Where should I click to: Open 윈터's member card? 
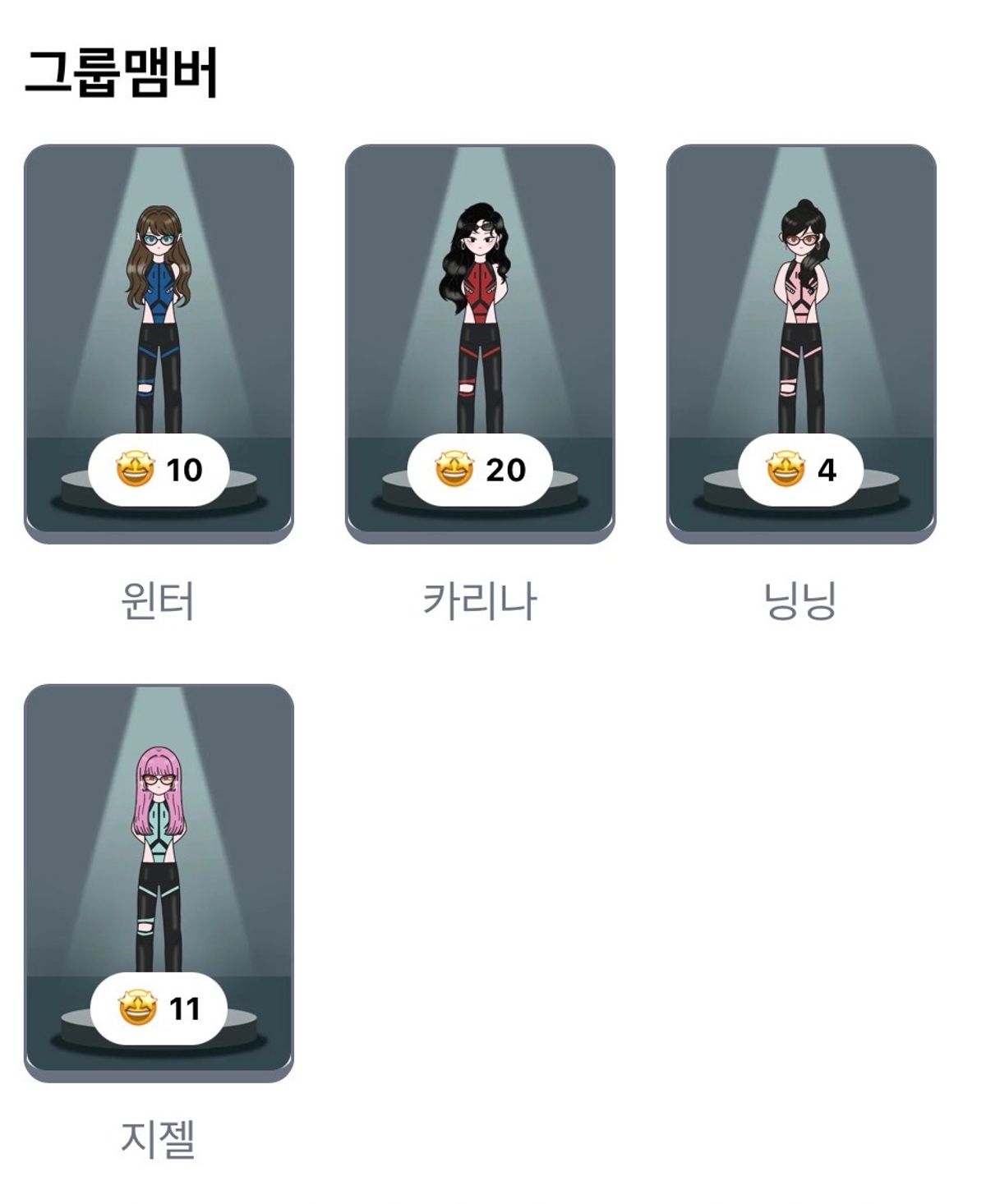click(x=159, y=343)
